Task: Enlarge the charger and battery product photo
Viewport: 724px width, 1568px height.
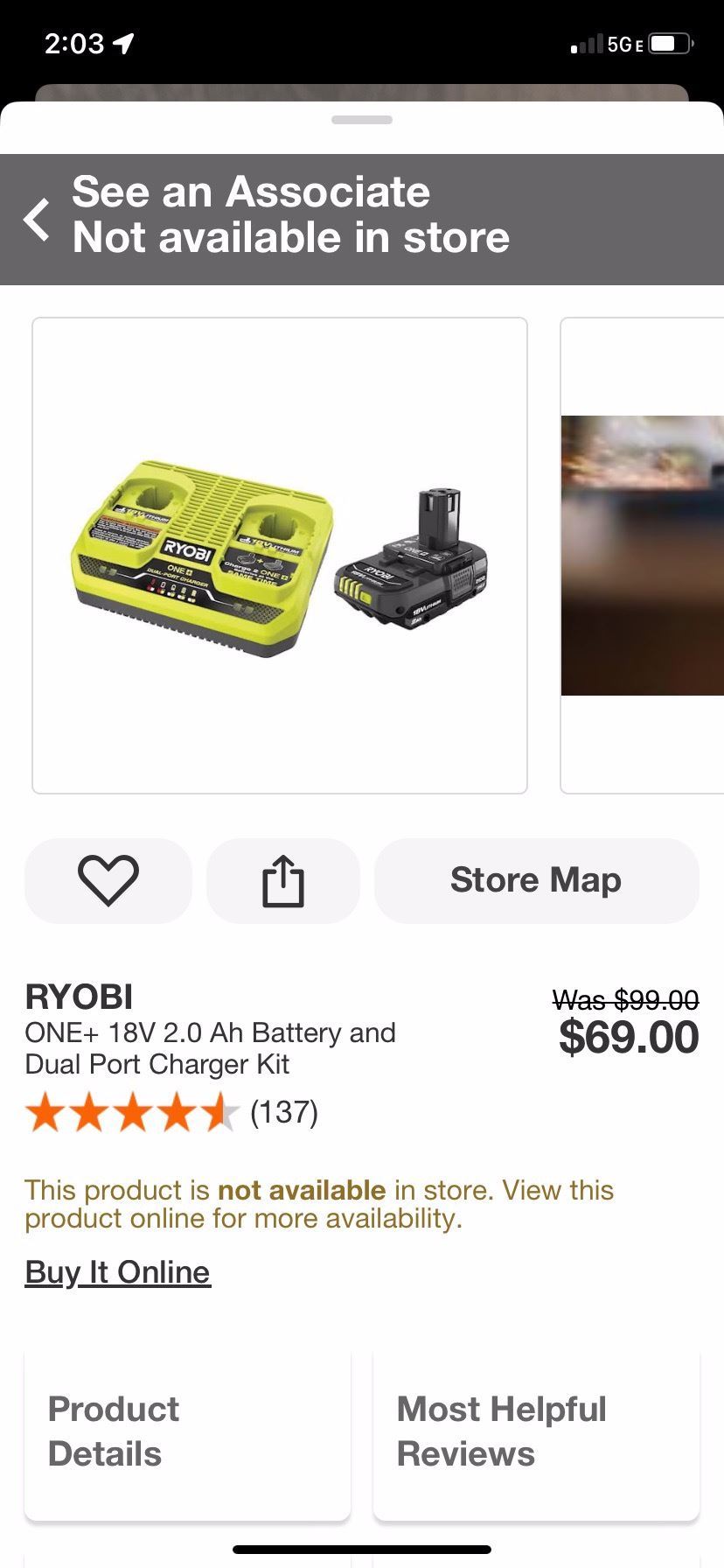Action: (x=280, y=556)
